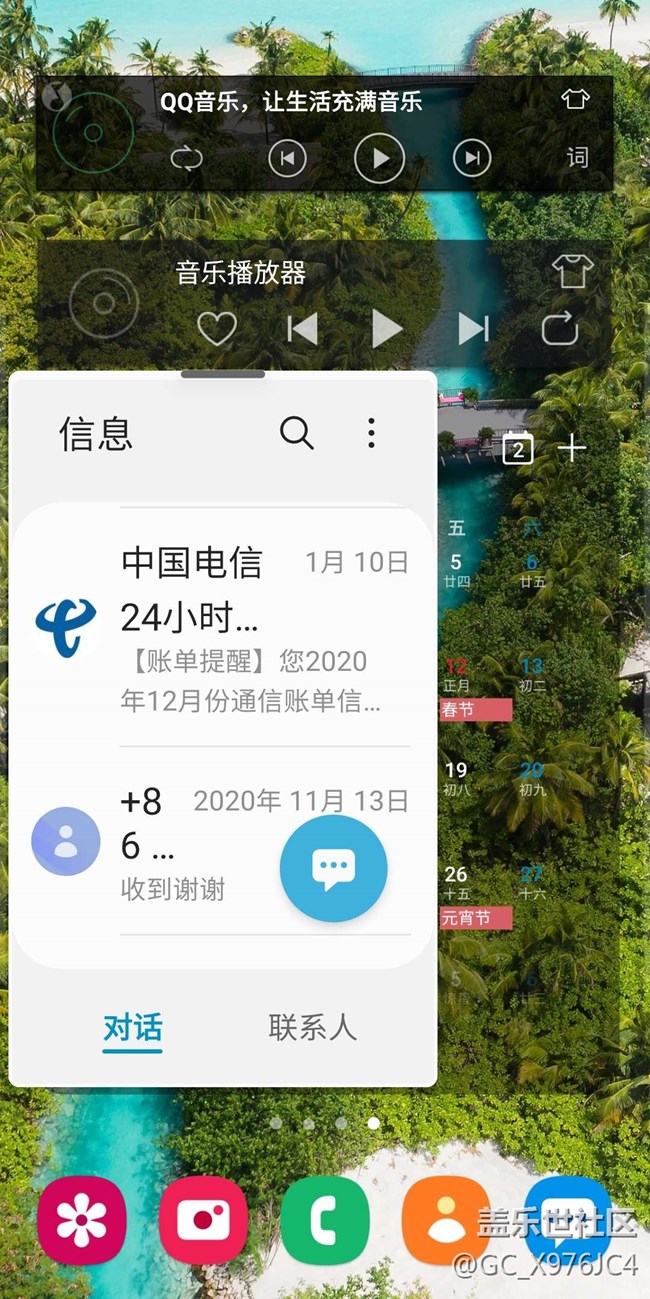Viewport: 650px width, 1299px height.
Task: Add a new calendar event
Action: (x=571, y=447)
